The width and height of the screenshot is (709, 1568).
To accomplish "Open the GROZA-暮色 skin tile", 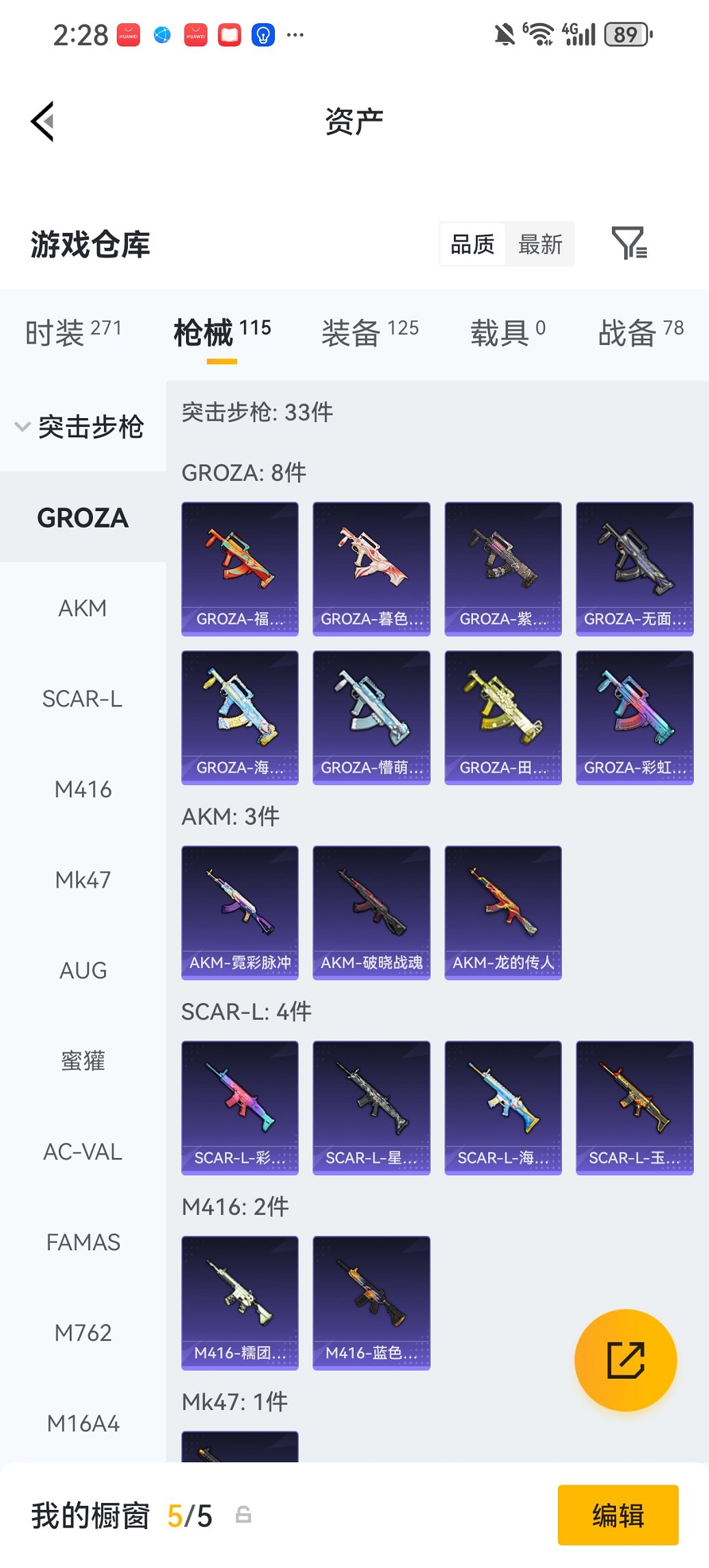I will pyautogui.click(x=371, y=568).
